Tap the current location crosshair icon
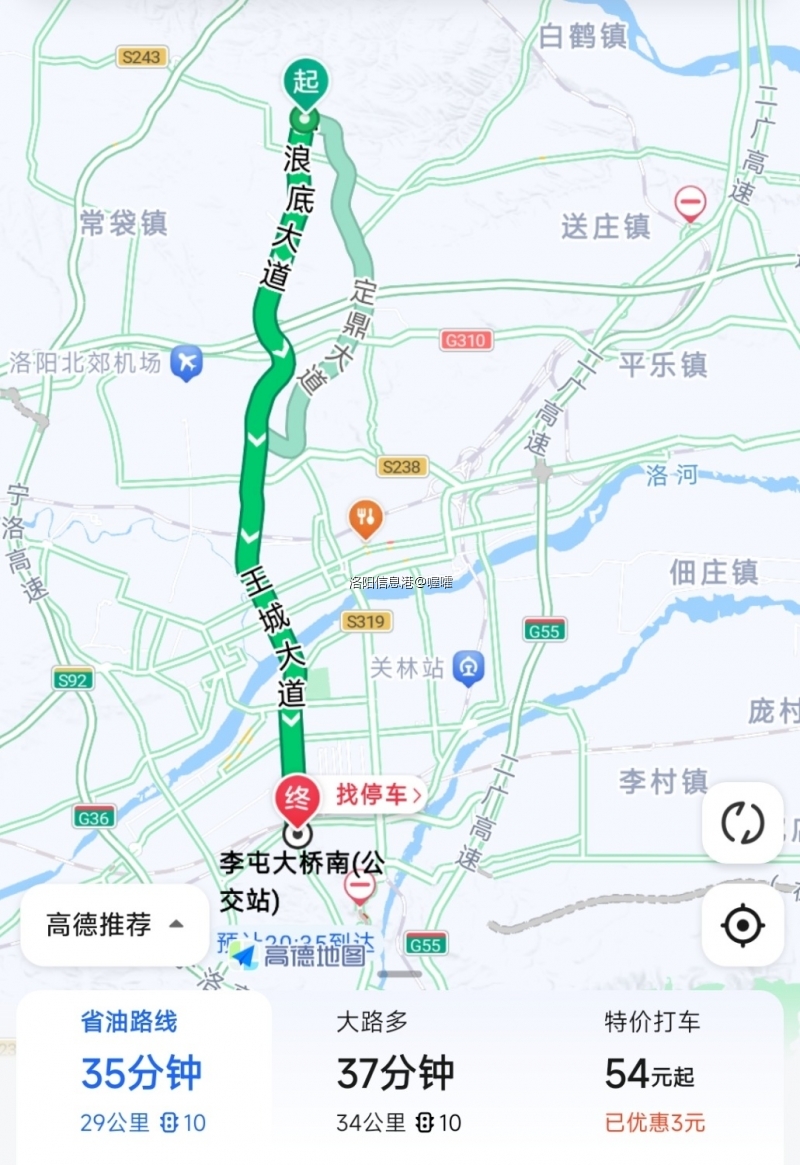Viewport: 800px width, 1165px height. pos(741,925)
